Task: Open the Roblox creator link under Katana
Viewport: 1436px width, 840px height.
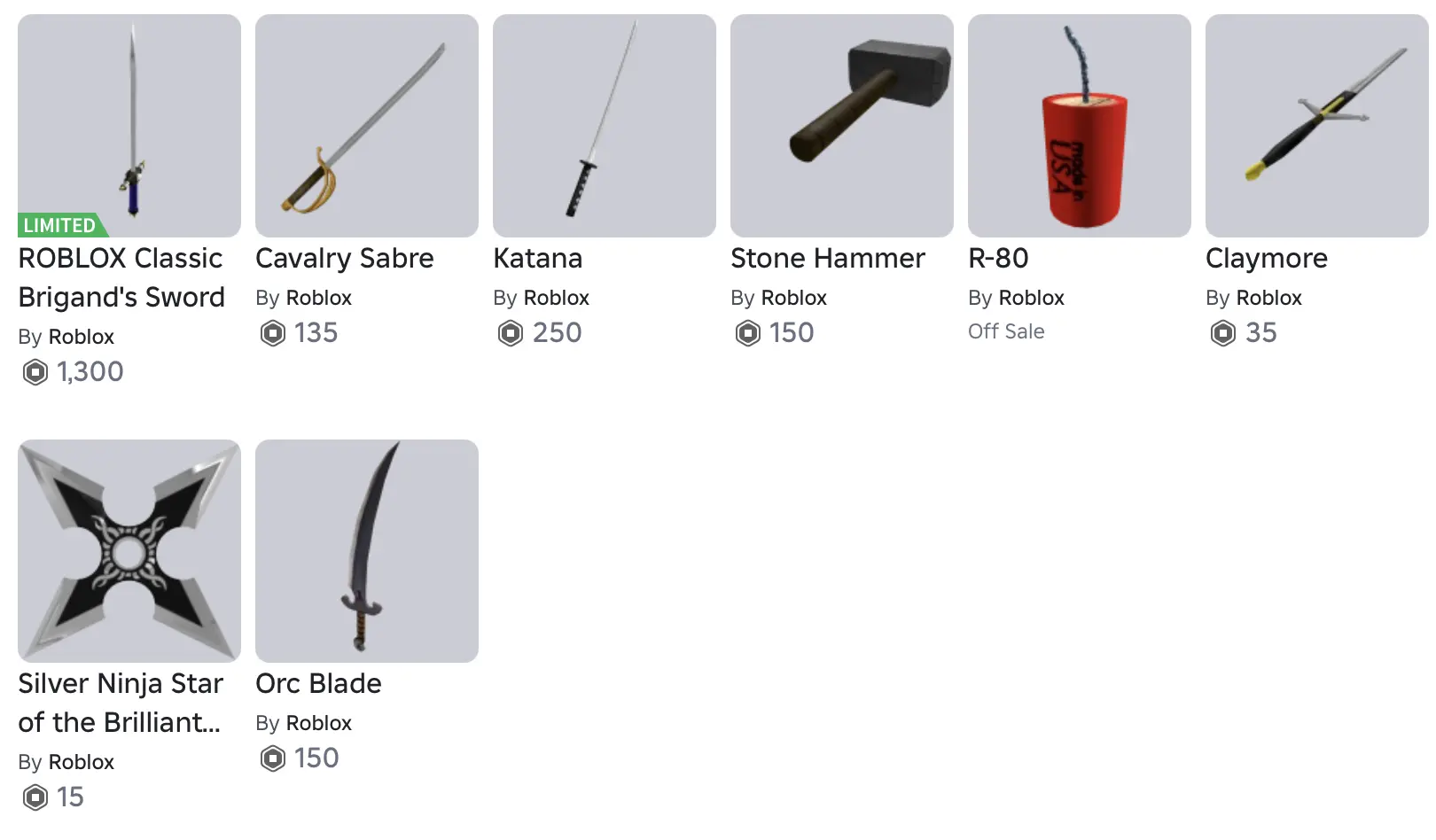Action: [x=556, y=298]
